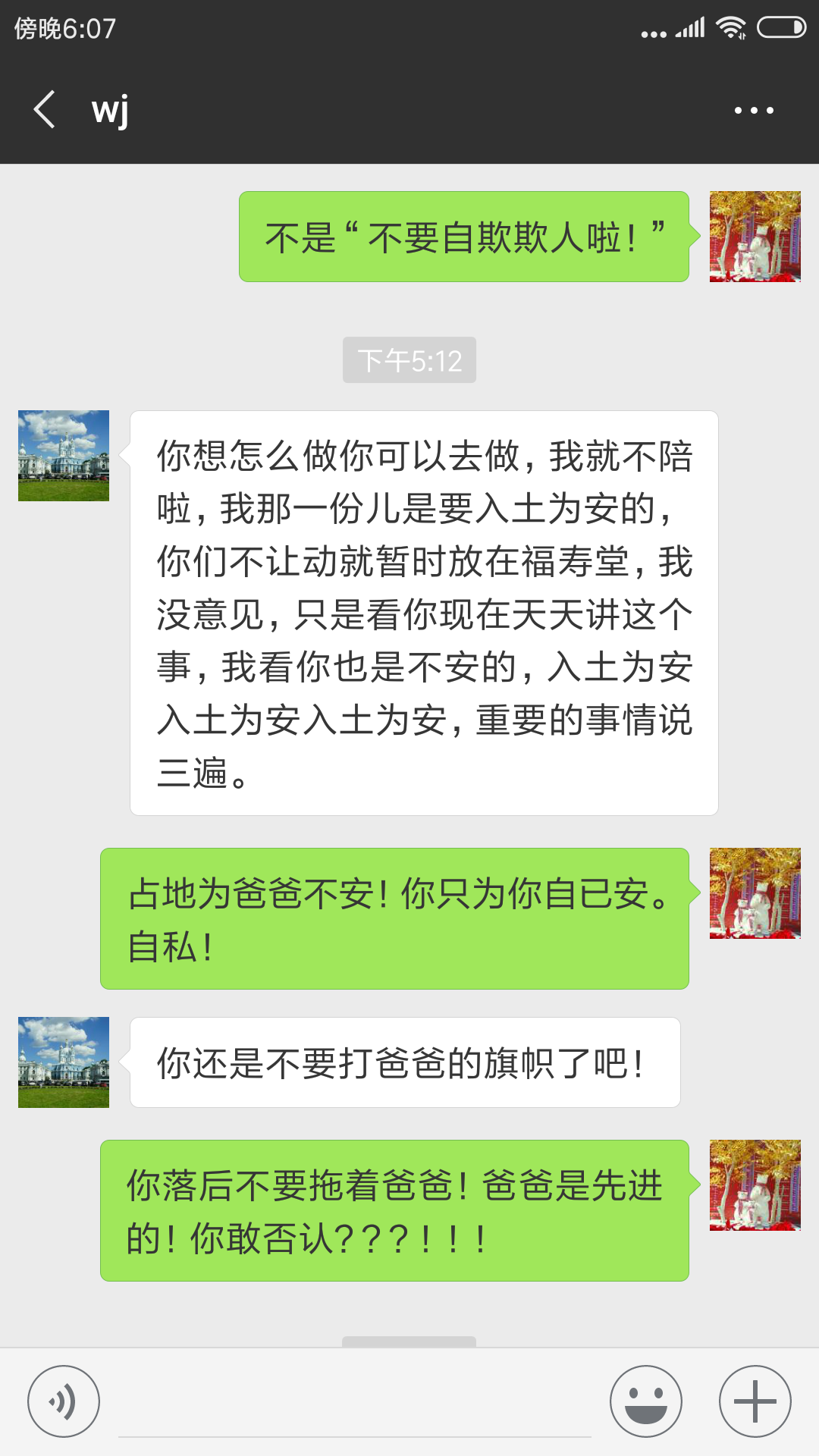Go back from the wj chat

45,110
